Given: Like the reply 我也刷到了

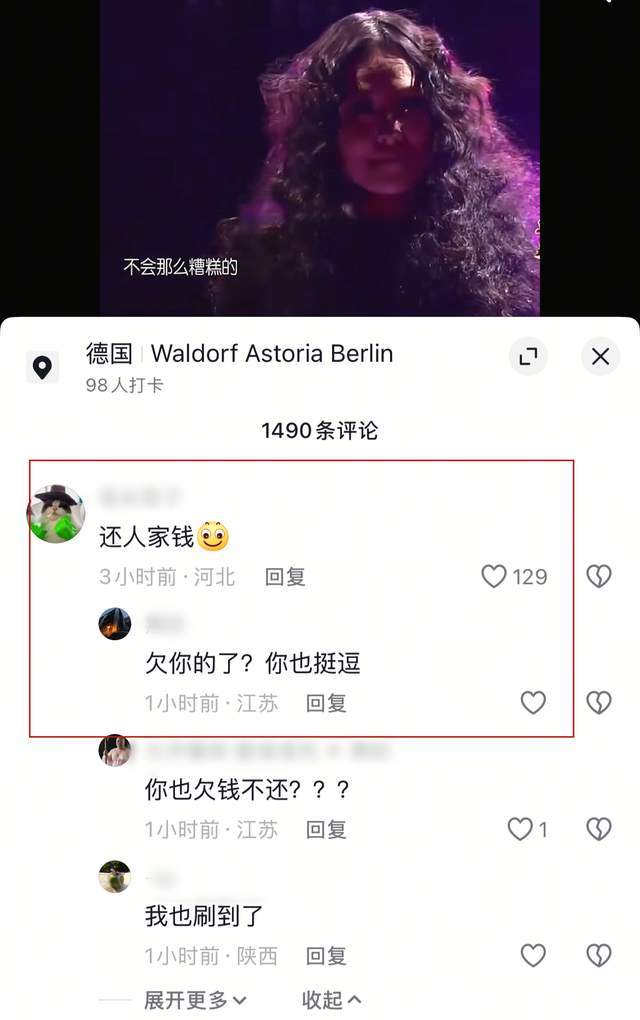Looking at the screenshot, I should (533, 956).
